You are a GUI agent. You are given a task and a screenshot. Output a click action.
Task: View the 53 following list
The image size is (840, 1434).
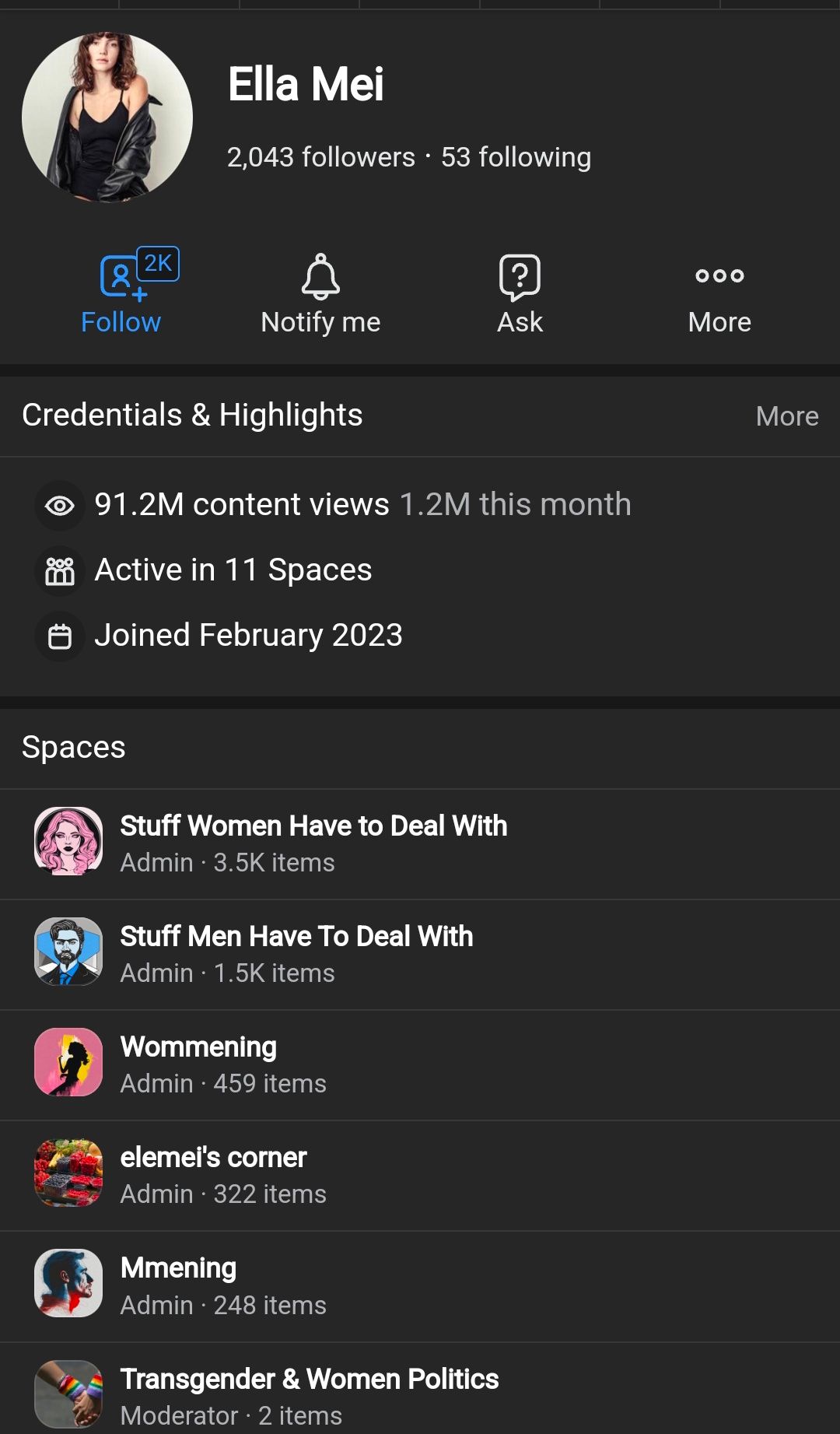(516, 157)
